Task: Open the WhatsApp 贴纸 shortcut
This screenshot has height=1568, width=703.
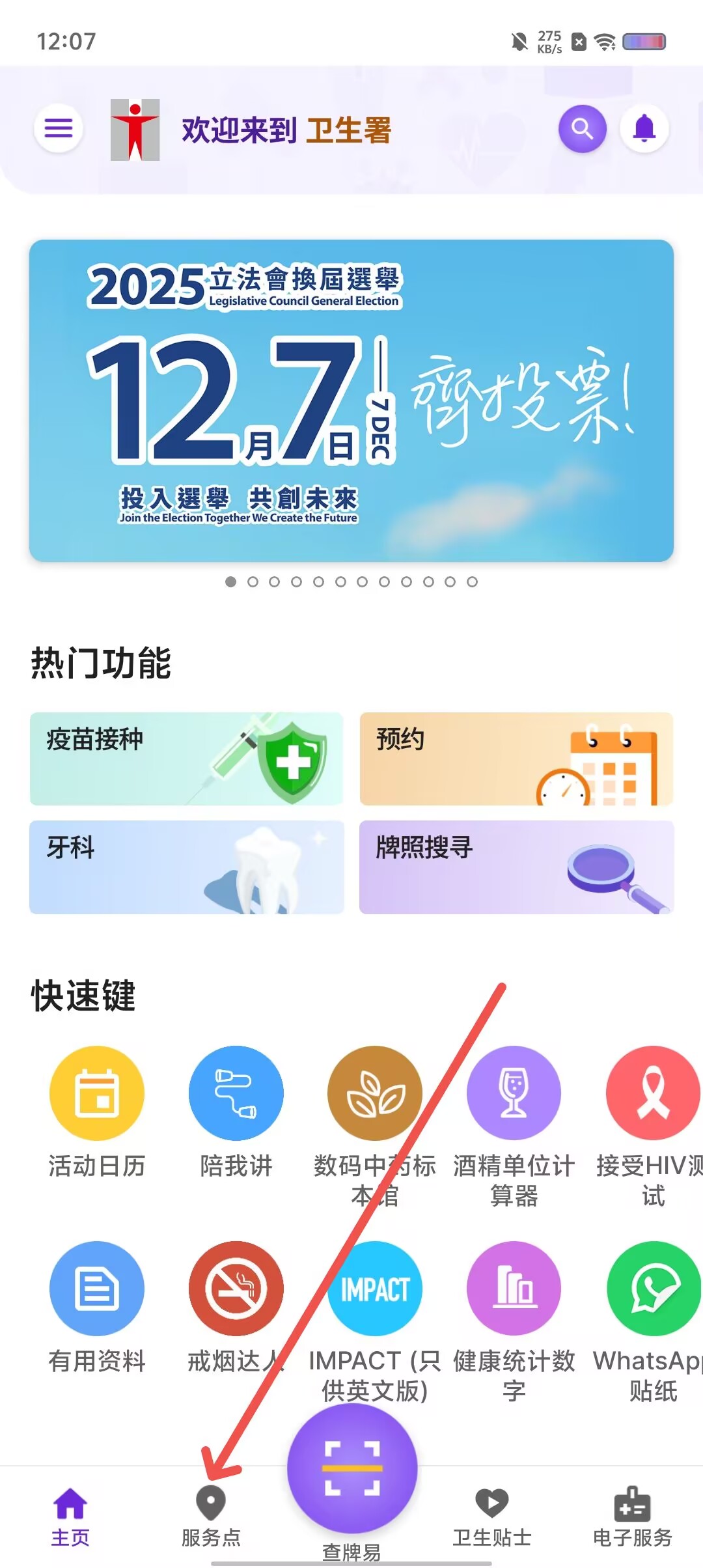Action: coord(653,1288)
